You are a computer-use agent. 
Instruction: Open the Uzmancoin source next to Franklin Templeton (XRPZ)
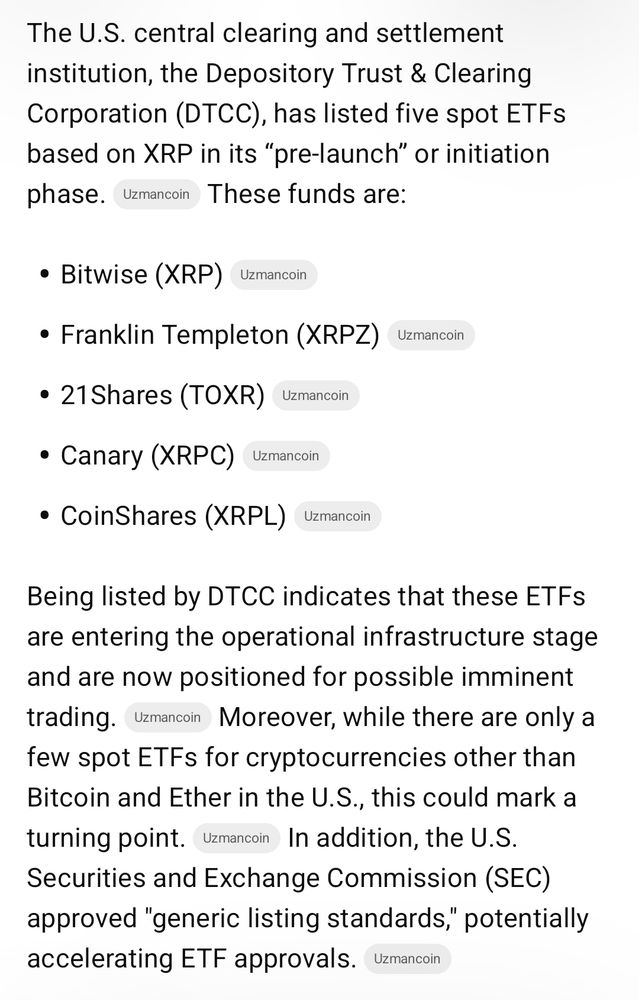point(430,335)
